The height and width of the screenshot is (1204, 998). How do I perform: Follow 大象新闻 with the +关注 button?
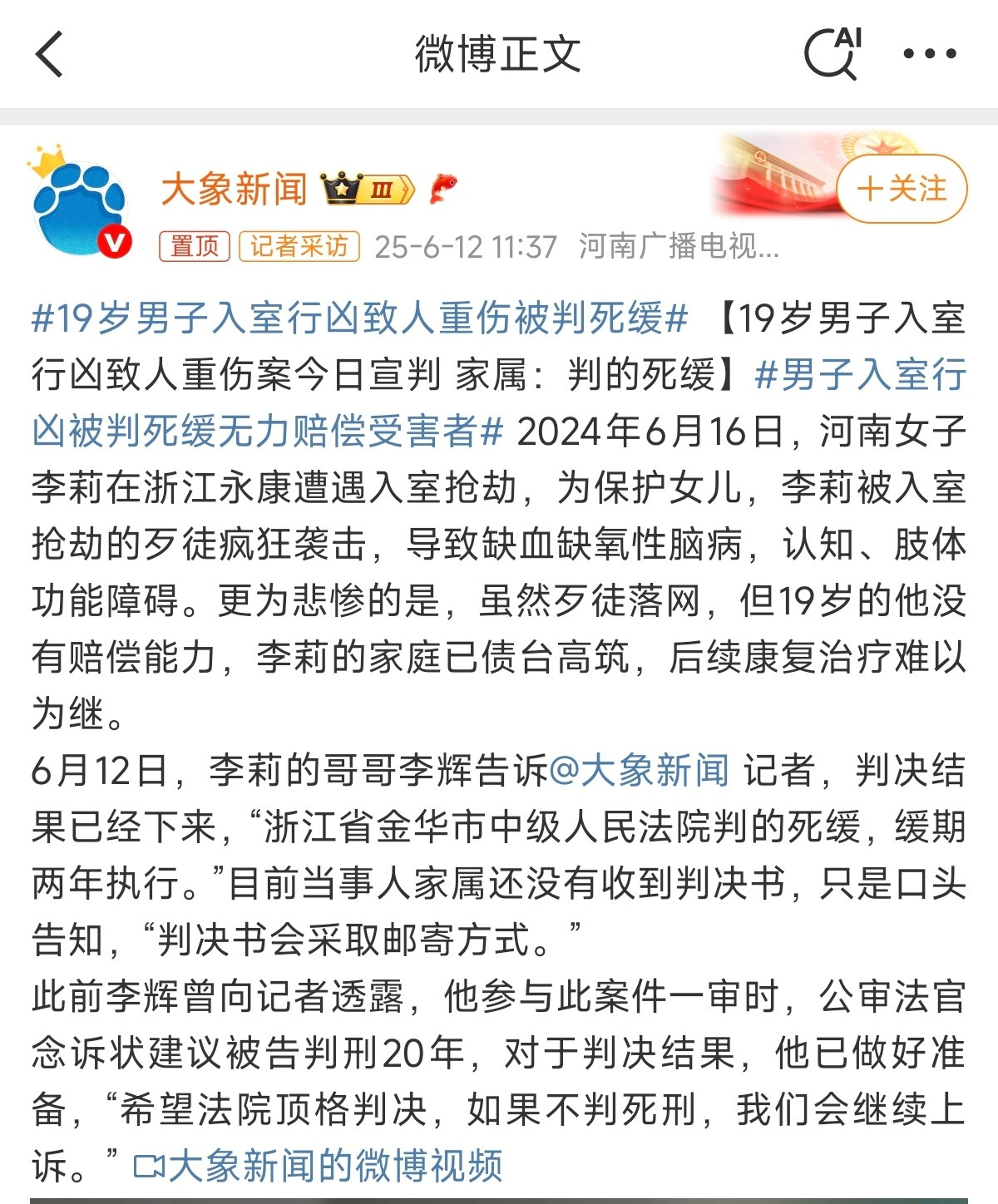click(x=902, y=189)
